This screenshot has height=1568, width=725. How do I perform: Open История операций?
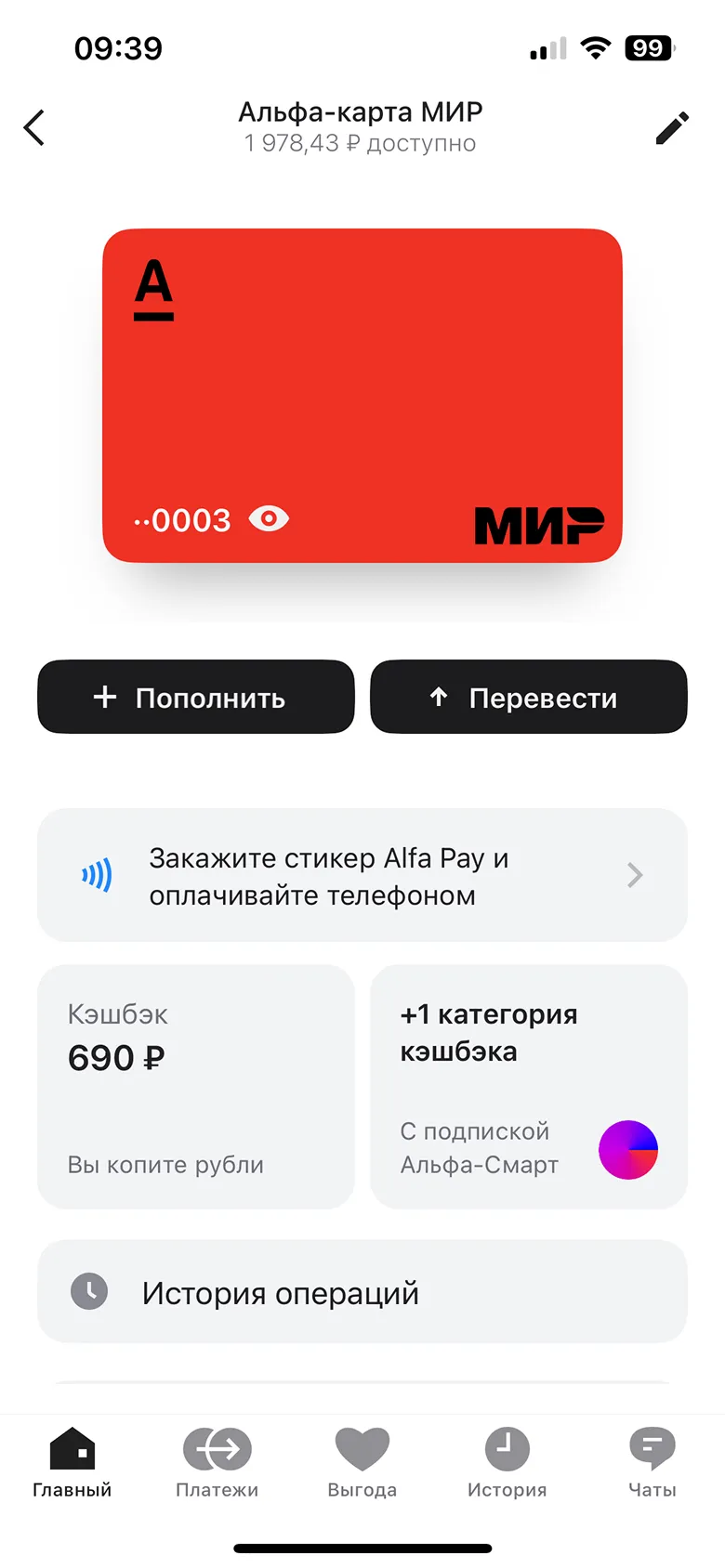(362, 1292)
